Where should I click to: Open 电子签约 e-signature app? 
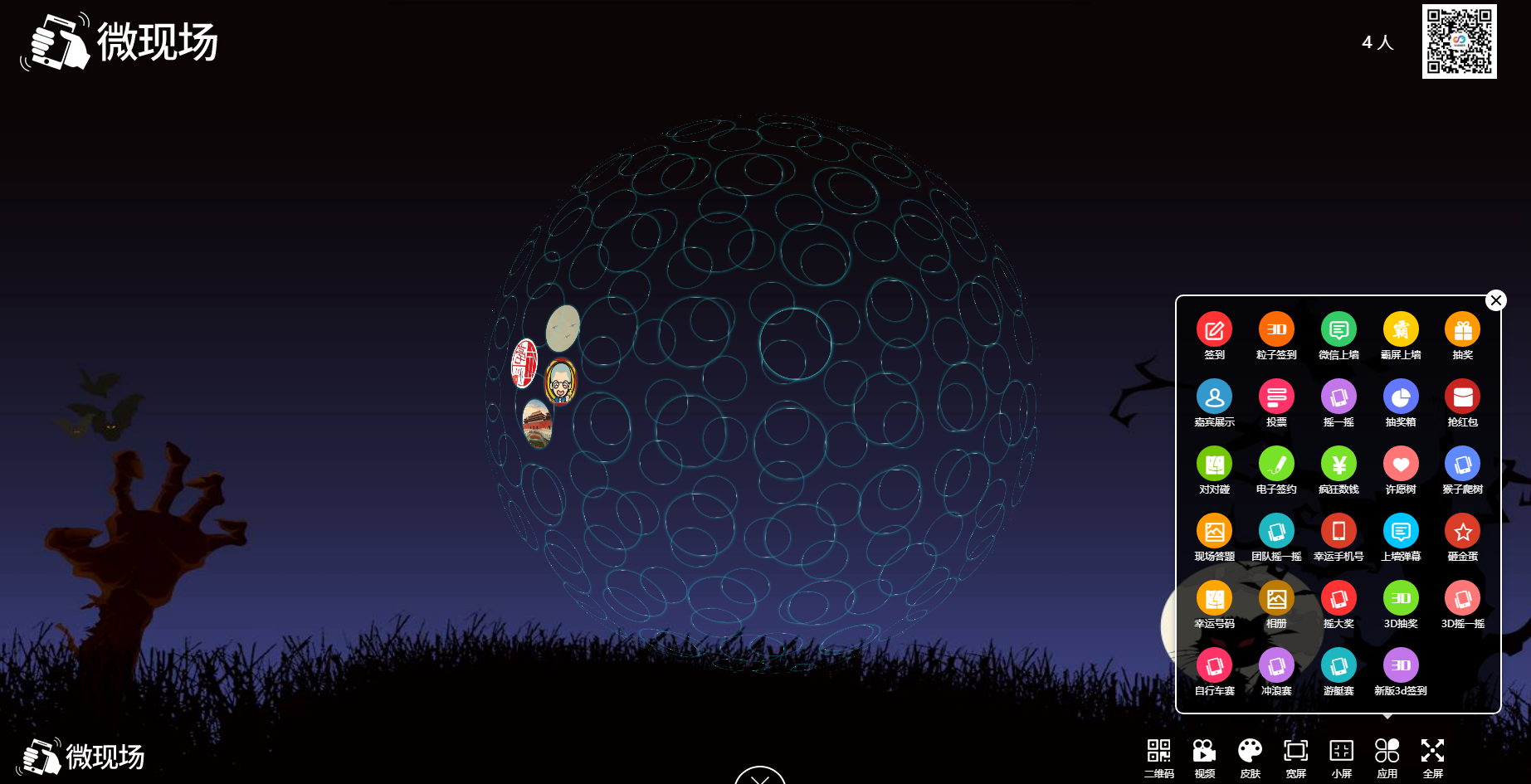coord(1276,465)
